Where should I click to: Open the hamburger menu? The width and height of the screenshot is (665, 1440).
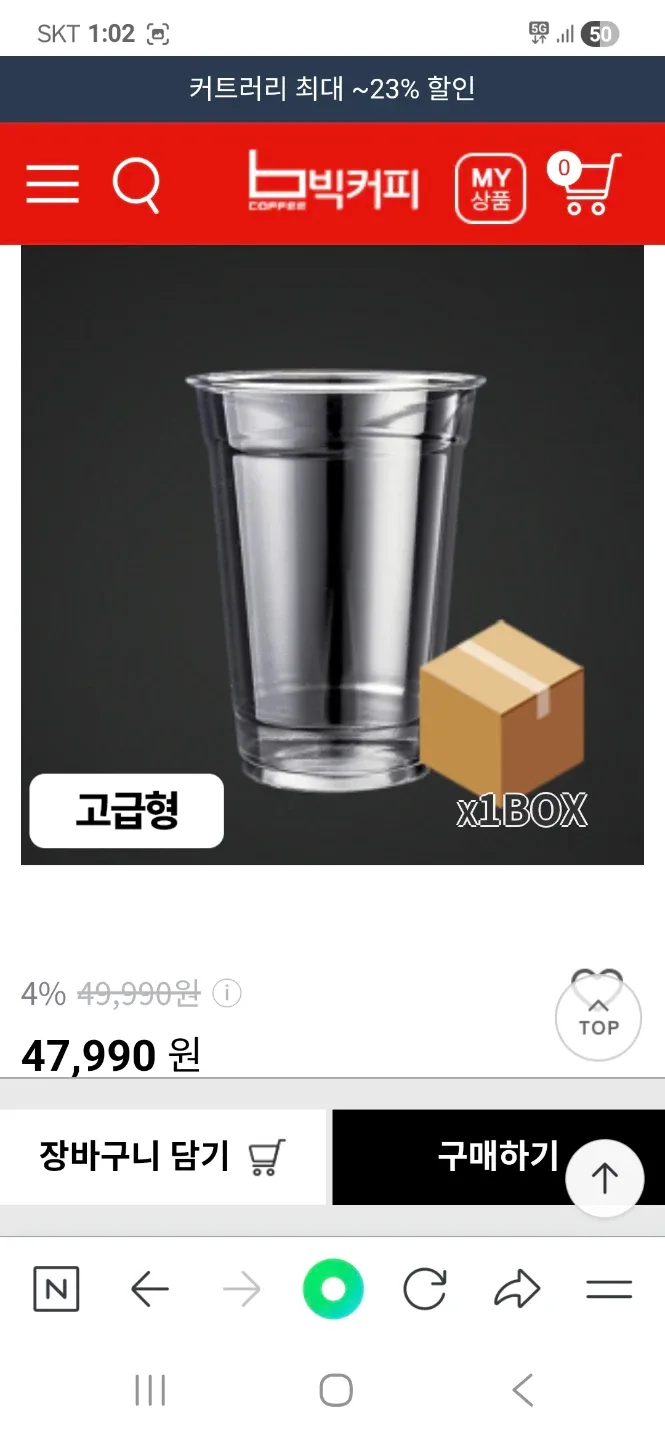52,185
